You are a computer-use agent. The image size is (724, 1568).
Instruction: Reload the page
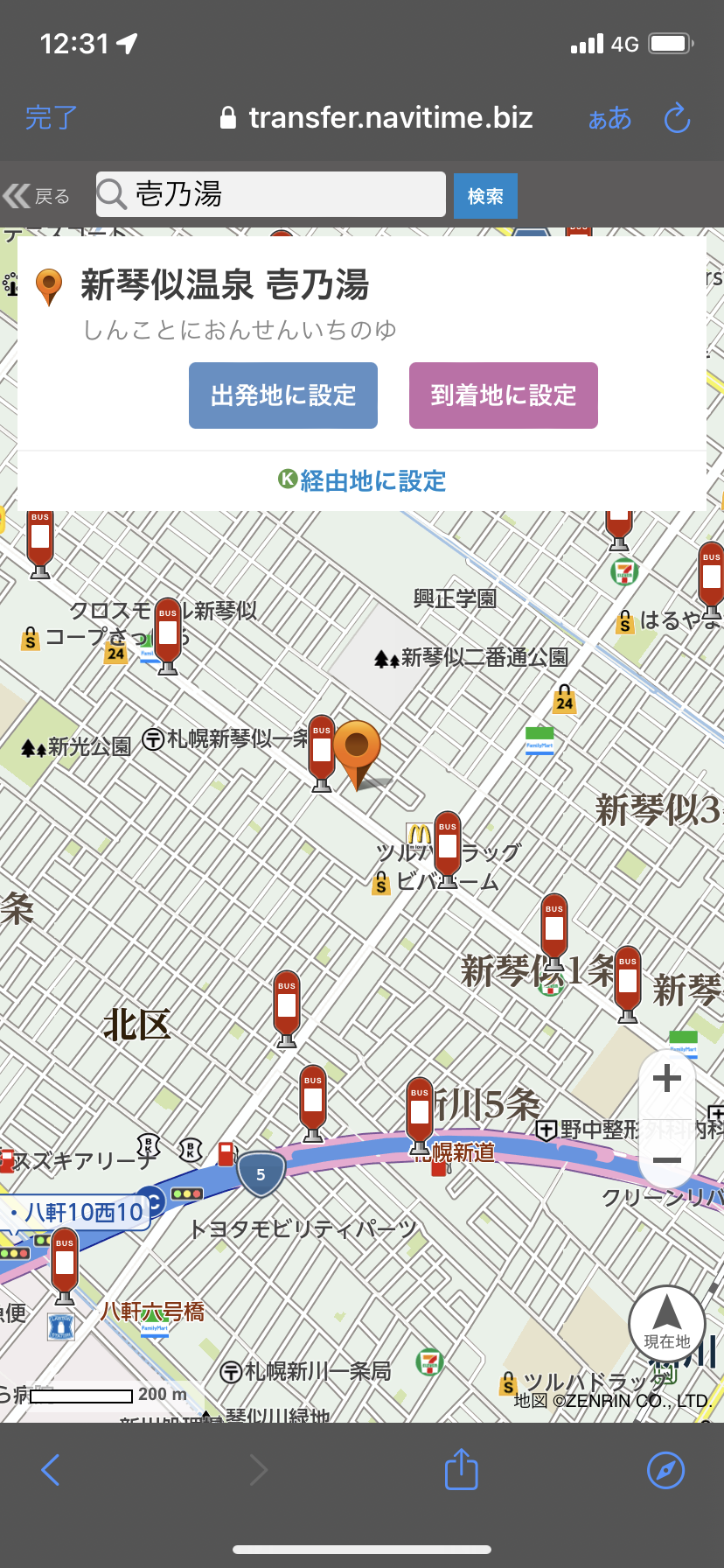[x=677, y=118]
